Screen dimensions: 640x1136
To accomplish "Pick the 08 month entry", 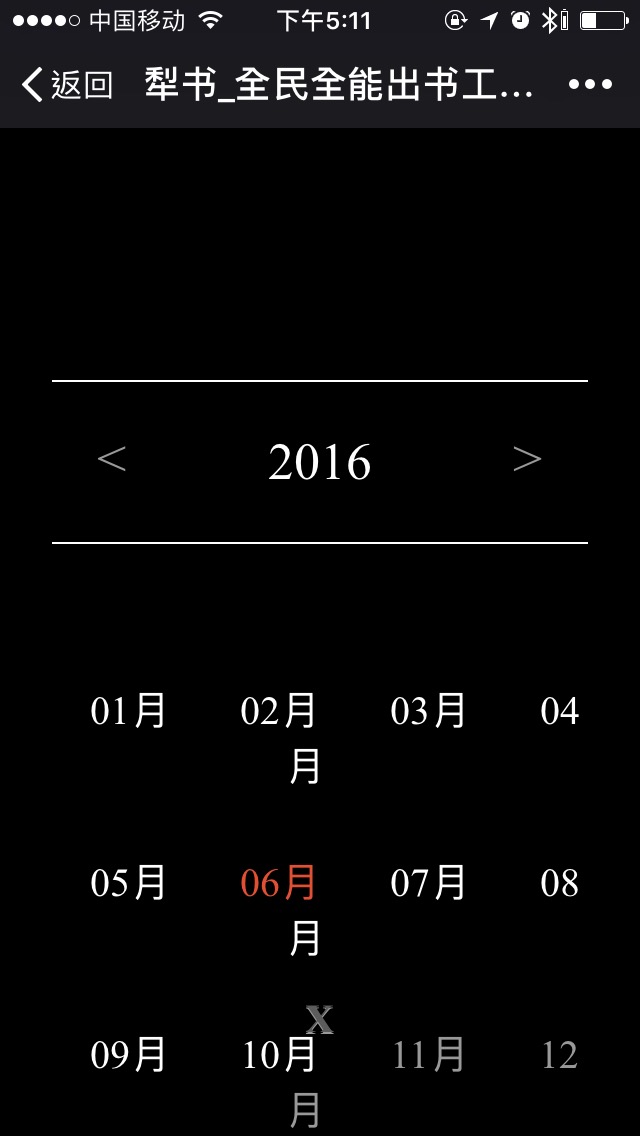I will (x=560, y=883).
